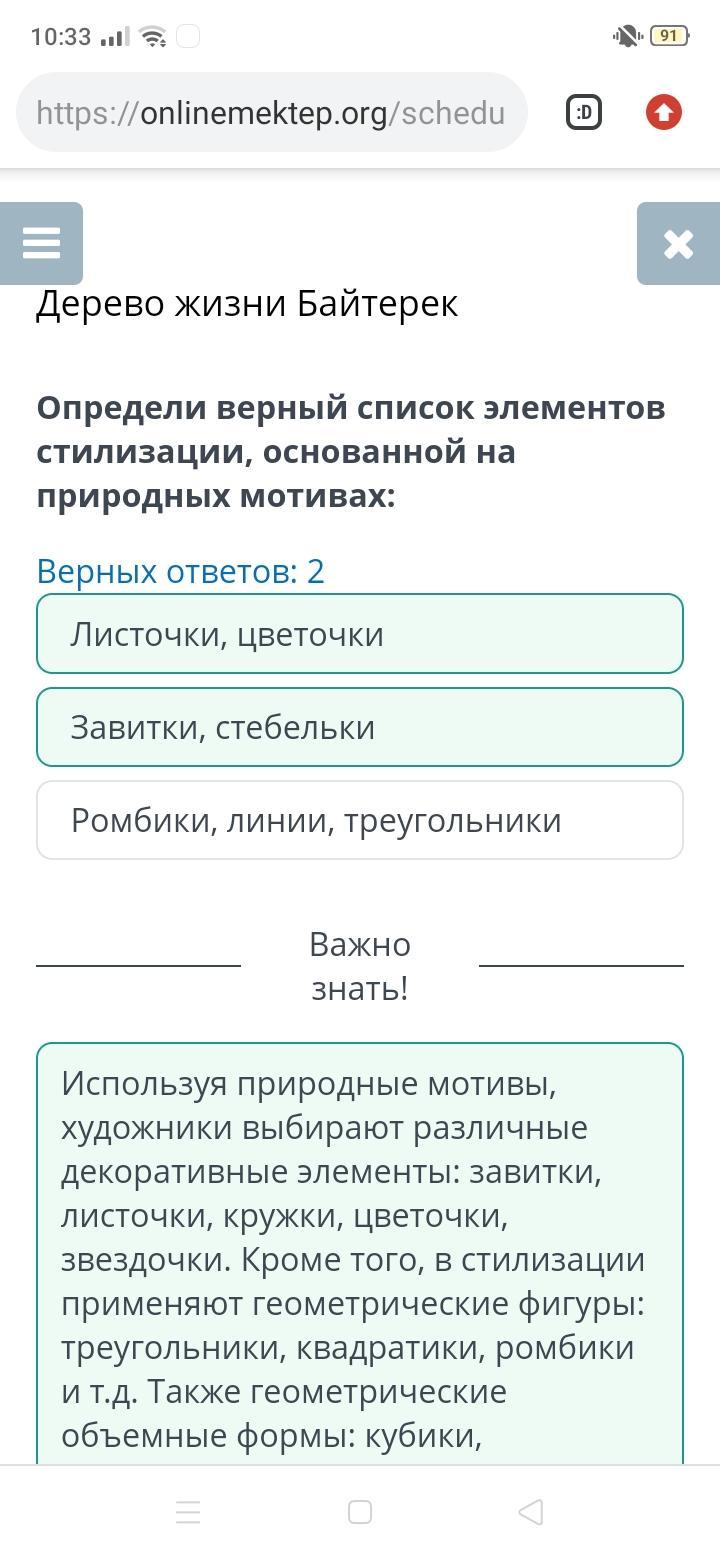Select the answer Листочки, цветочки
Image resolution: width=720 pixels, height=1560 pixels.
360,634
